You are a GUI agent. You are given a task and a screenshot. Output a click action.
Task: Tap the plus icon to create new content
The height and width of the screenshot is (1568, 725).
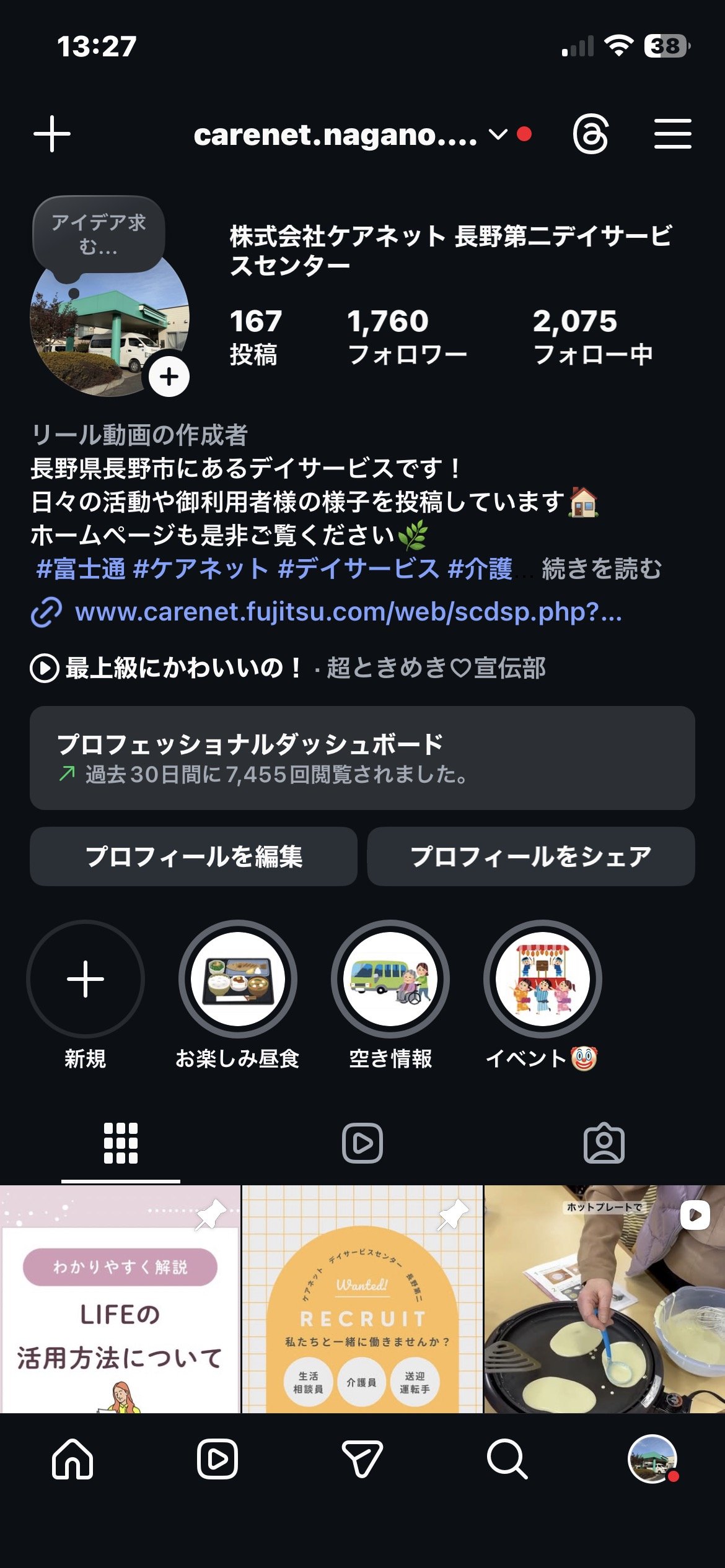tap(52, 134)
